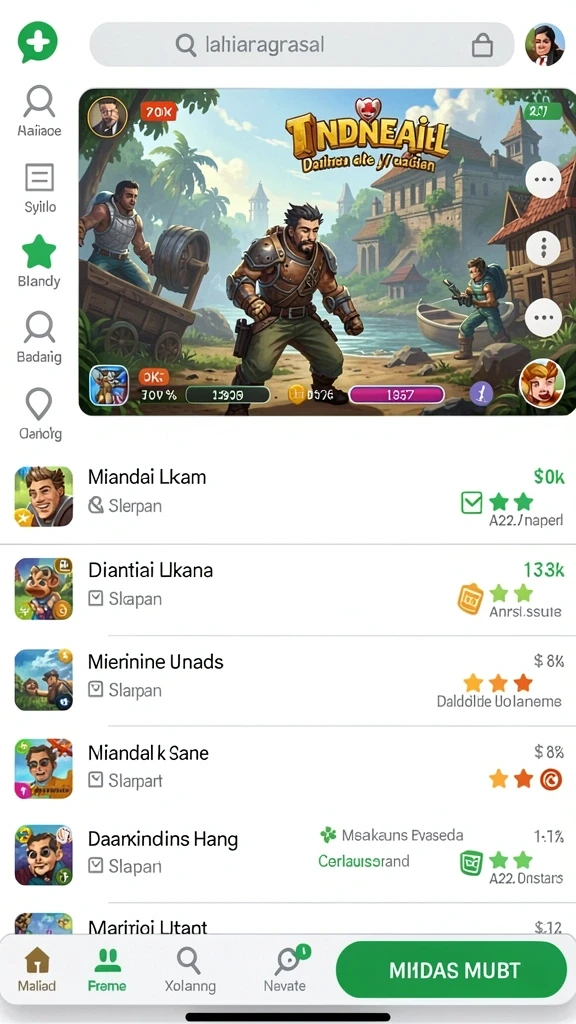Open the Daarkindins Hang row
The height and width of the screenshot is (1024, 576).
pos(288,854)
